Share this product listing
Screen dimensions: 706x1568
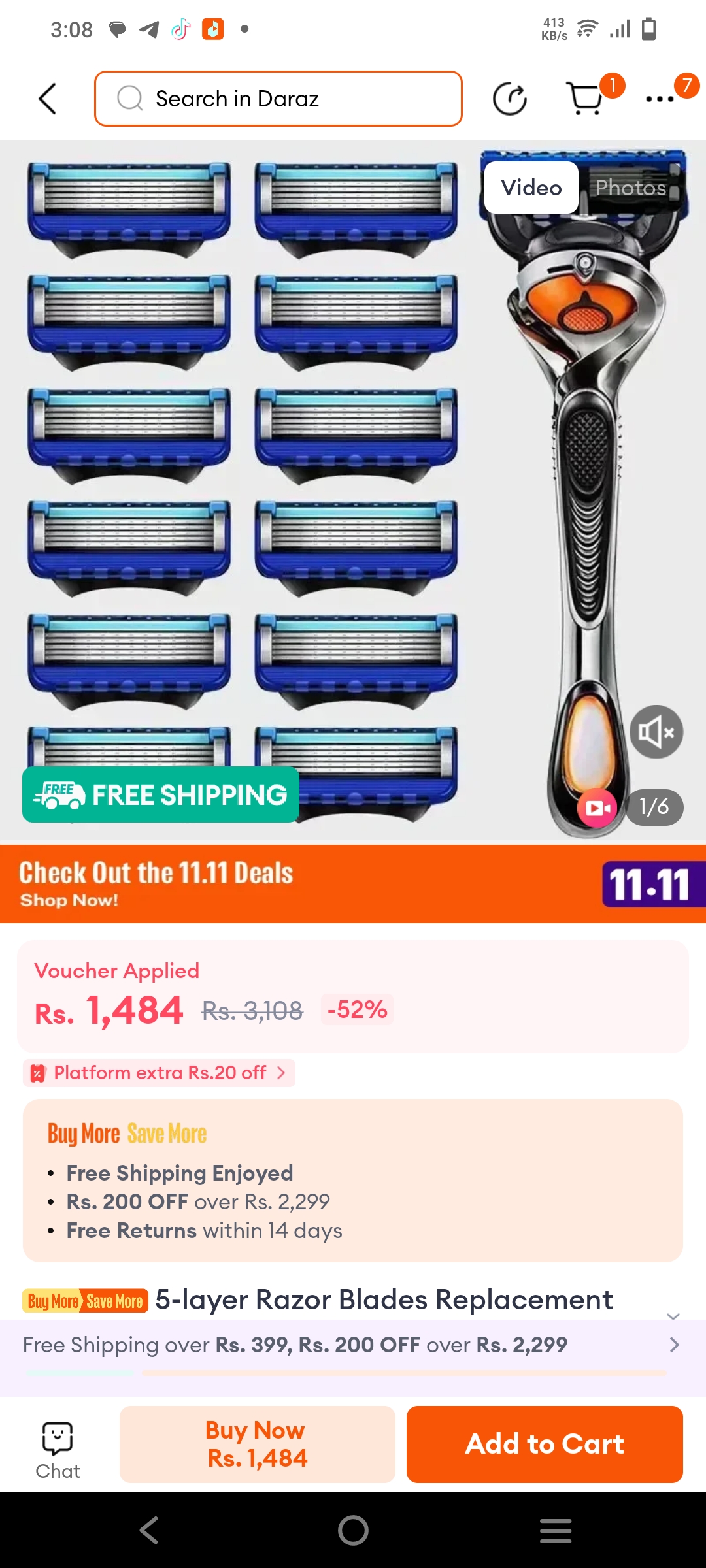[x=509, y=99]
